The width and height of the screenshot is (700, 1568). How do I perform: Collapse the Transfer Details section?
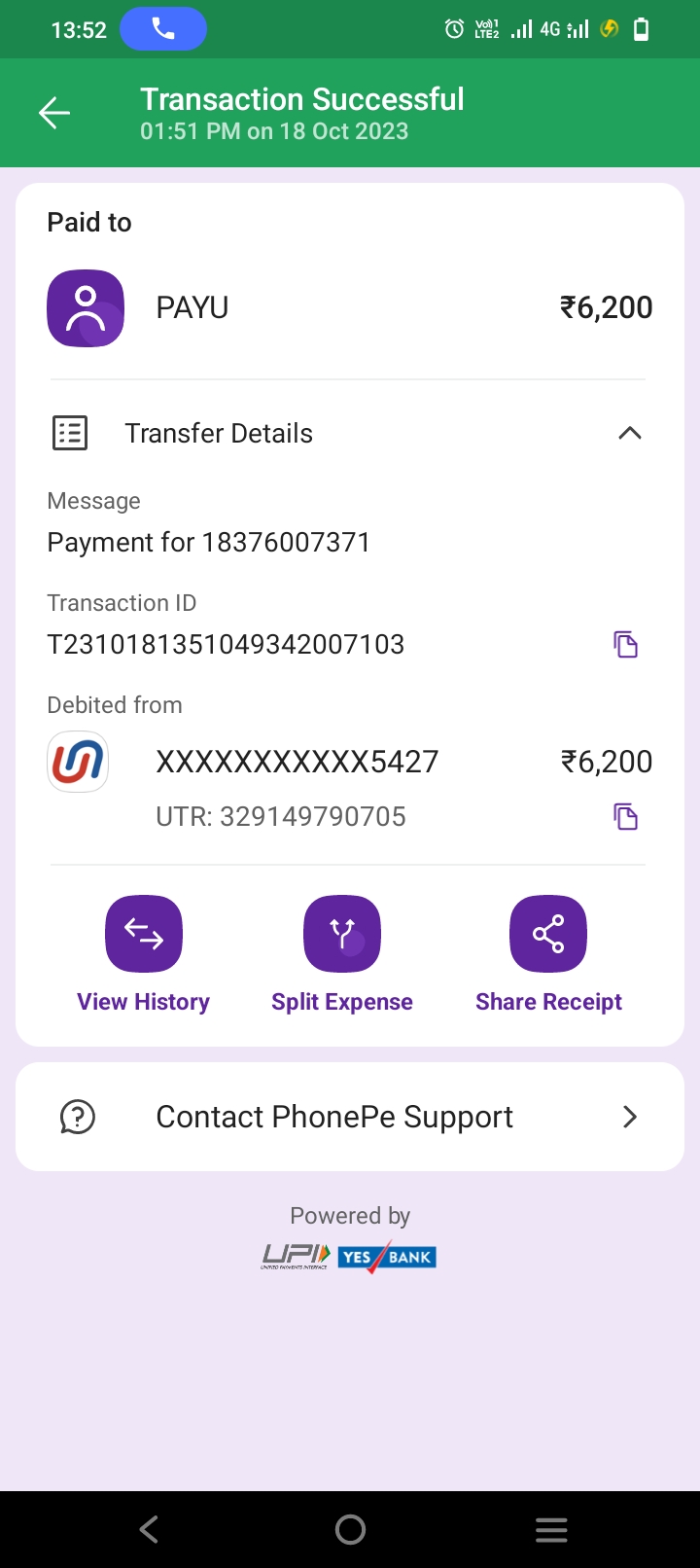click(629, 433)
